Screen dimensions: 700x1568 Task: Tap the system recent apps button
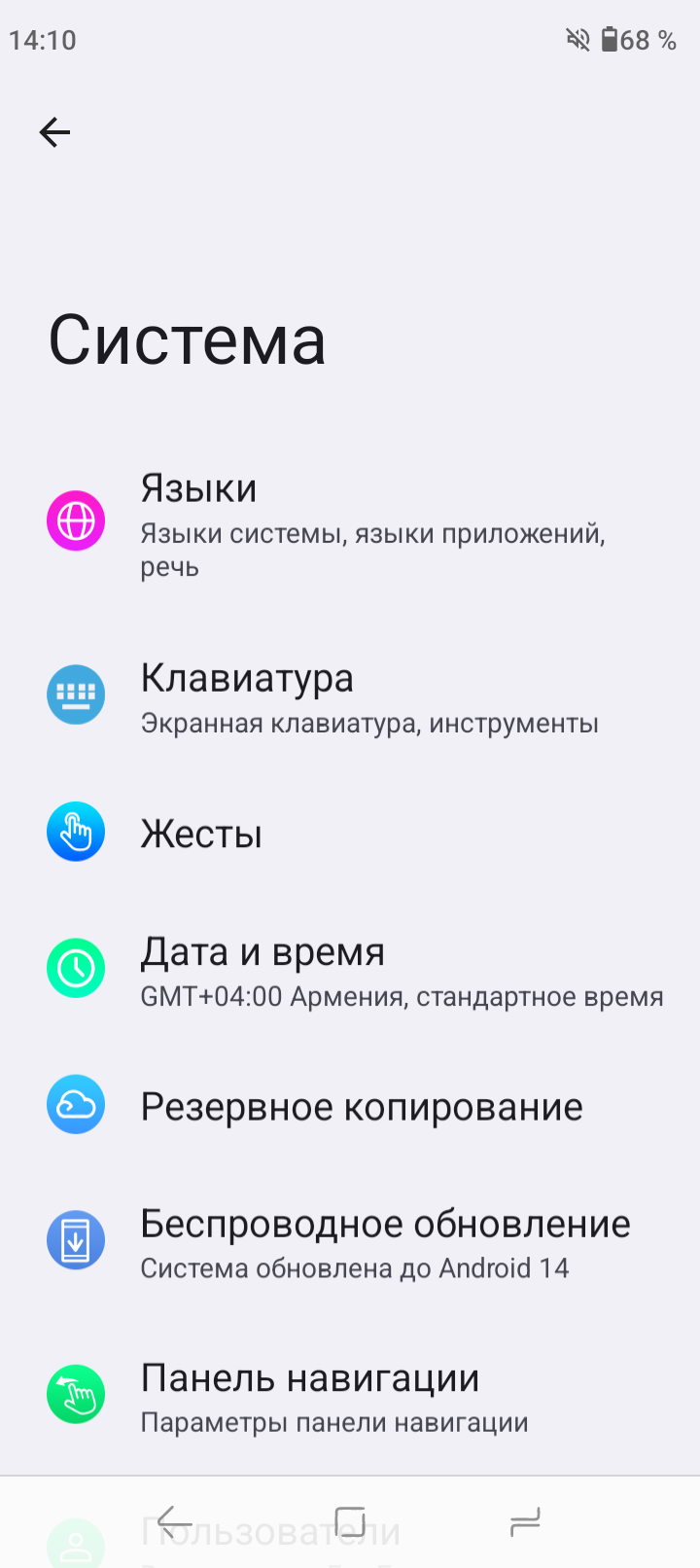tap(525, 1522)
